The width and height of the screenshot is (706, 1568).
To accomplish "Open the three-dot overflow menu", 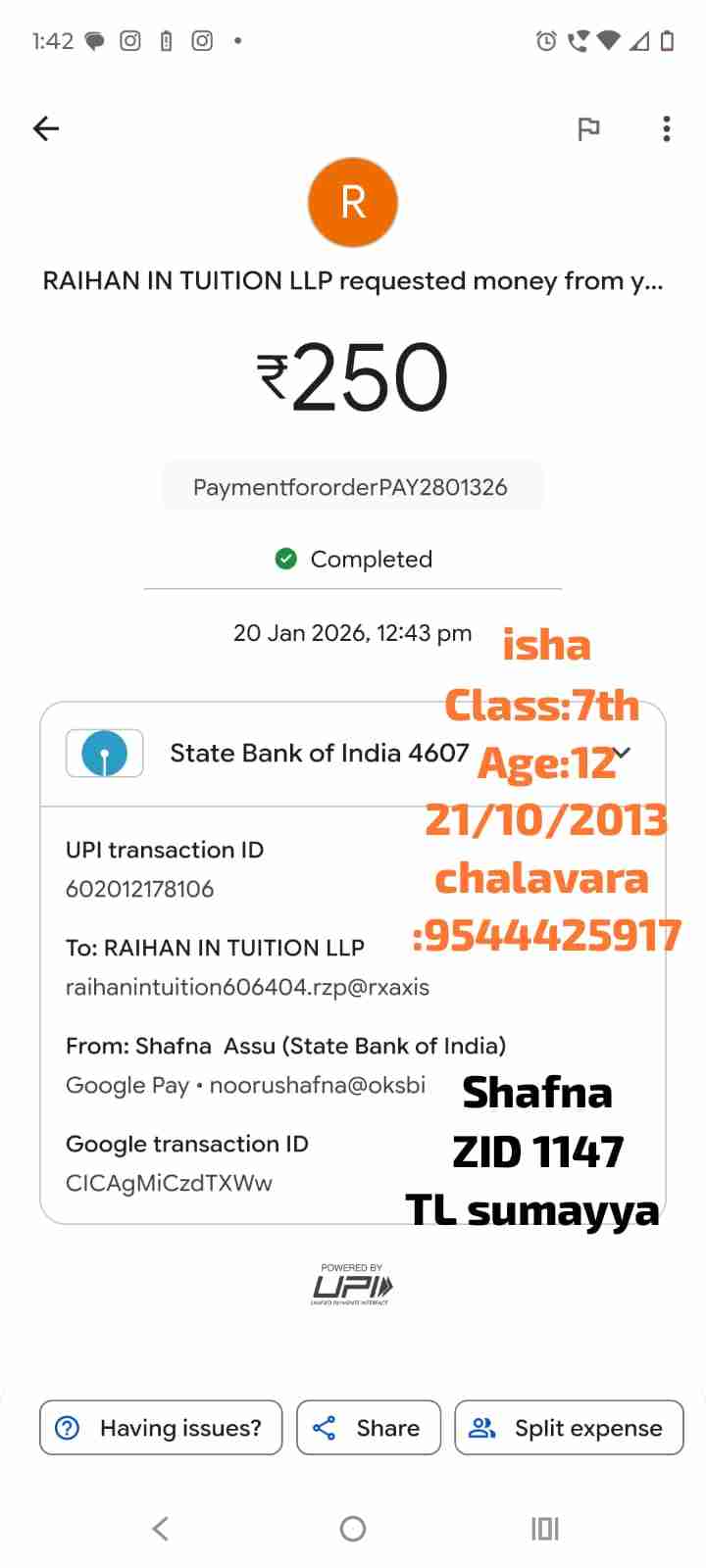I will click(667, 128).
